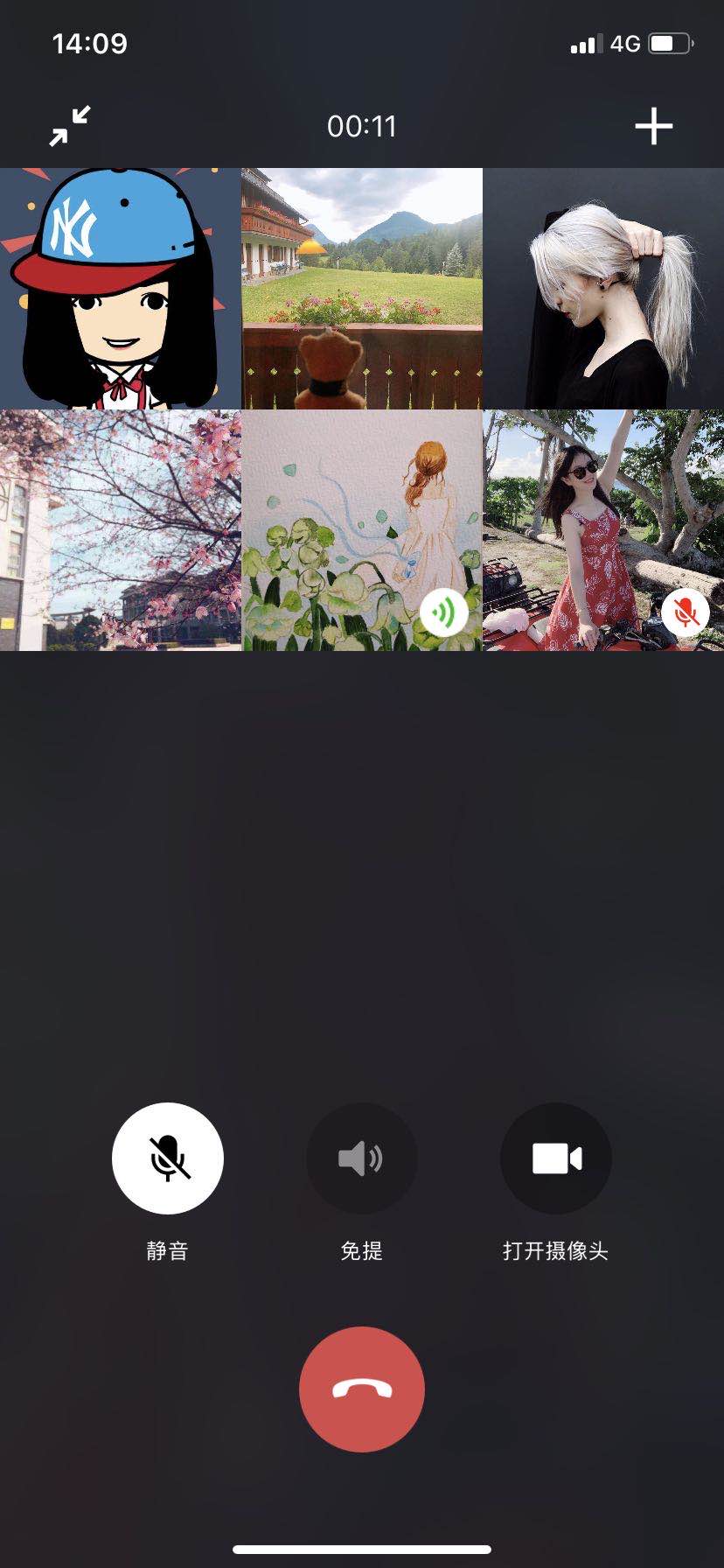Select the watercolor painting participant tile

[x=361, y=530]
